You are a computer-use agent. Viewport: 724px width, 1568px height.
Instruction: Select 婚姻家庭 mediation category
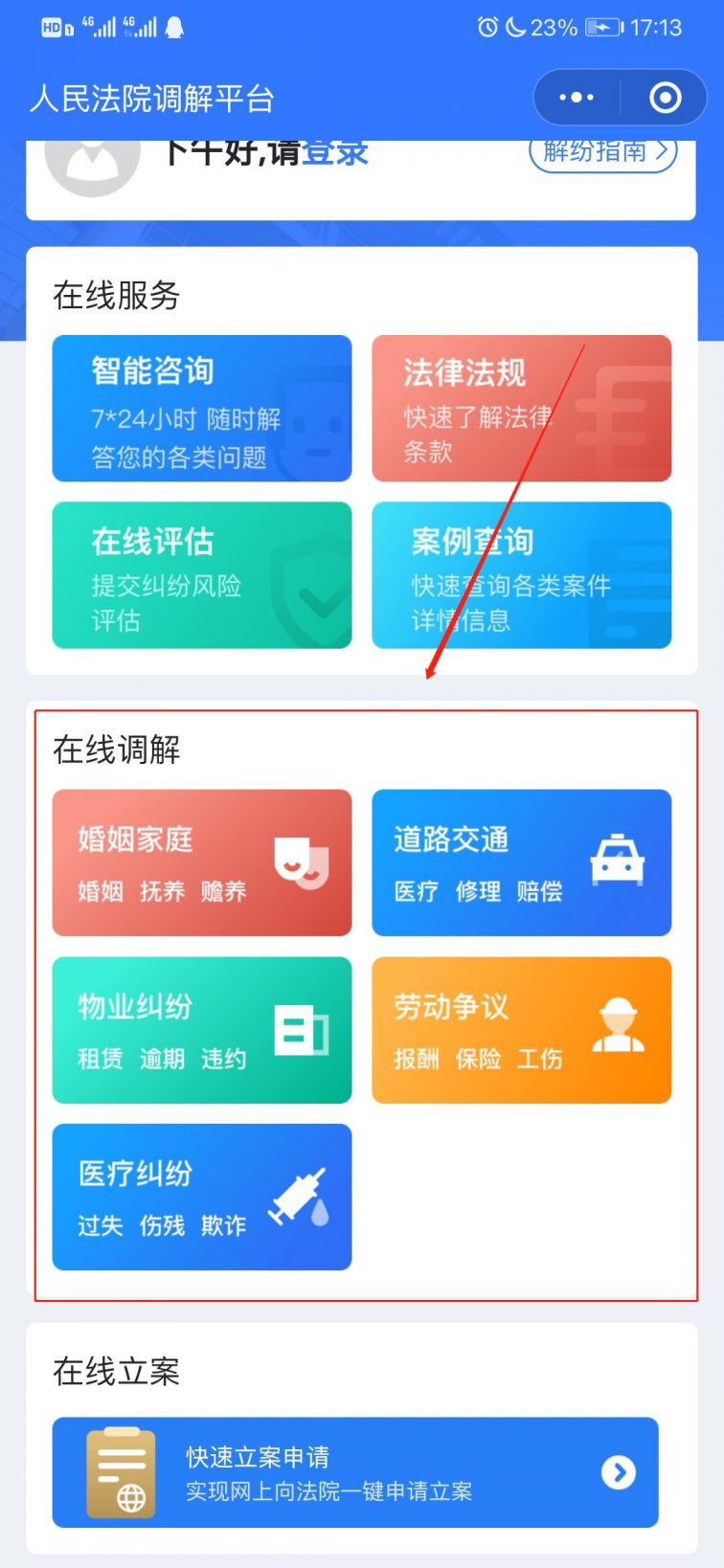pos(202,862)
